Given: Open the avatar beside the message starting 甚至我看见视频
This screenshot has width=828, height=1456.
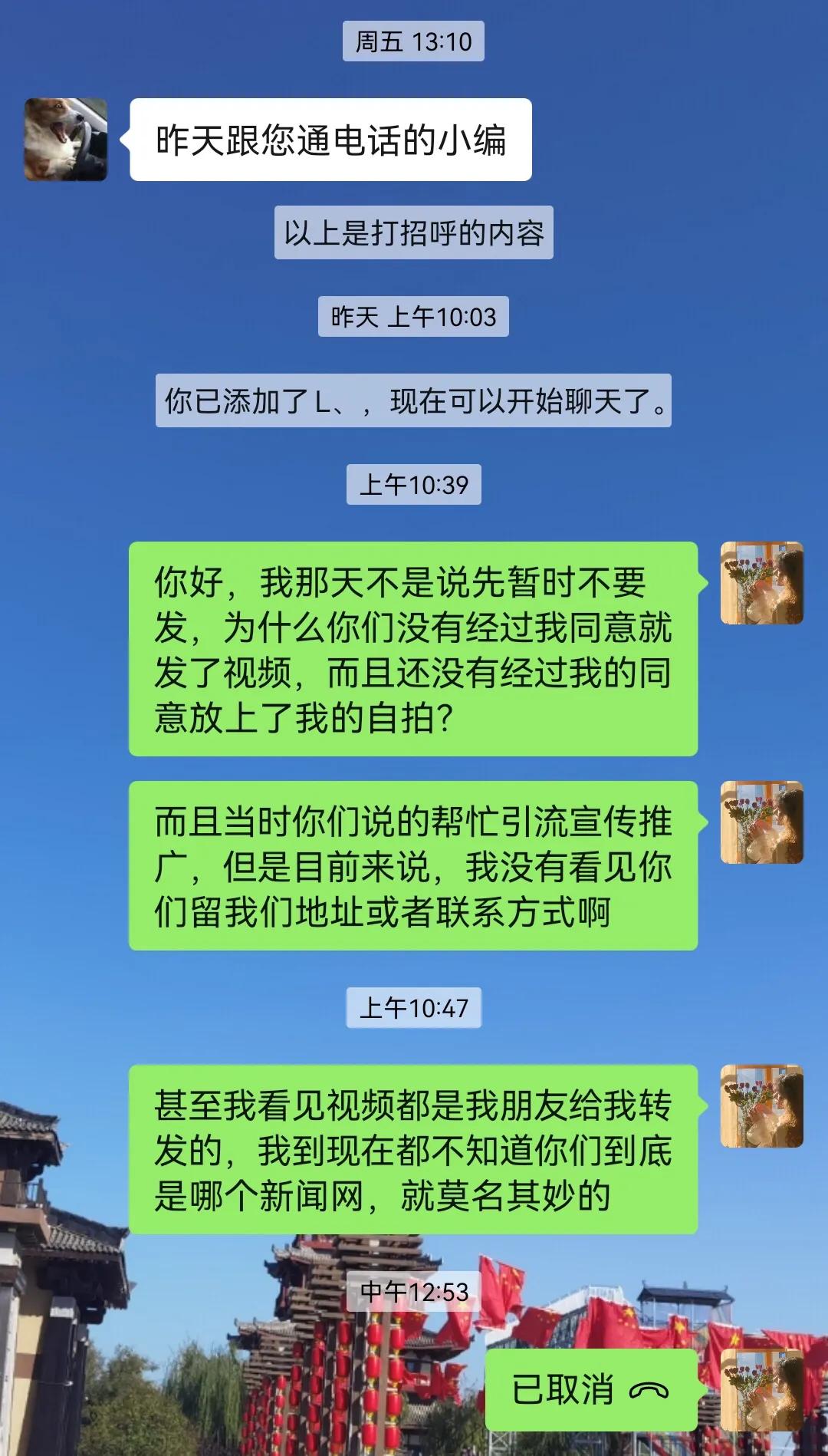Looking at the screenshot, I should pyautogui.click(x=761, y=1106).
